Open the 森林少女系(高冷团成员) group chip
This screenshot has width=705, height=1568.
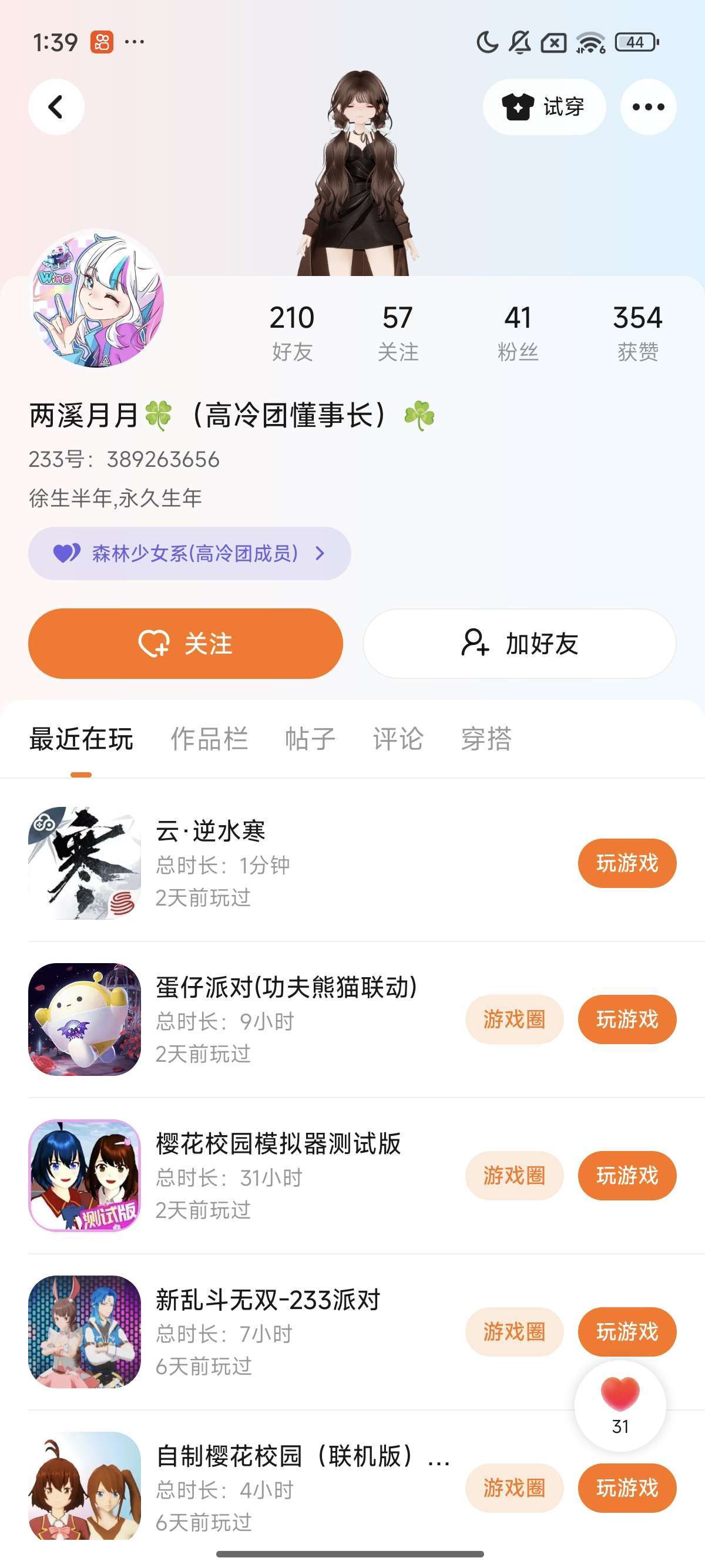[189, 553]
